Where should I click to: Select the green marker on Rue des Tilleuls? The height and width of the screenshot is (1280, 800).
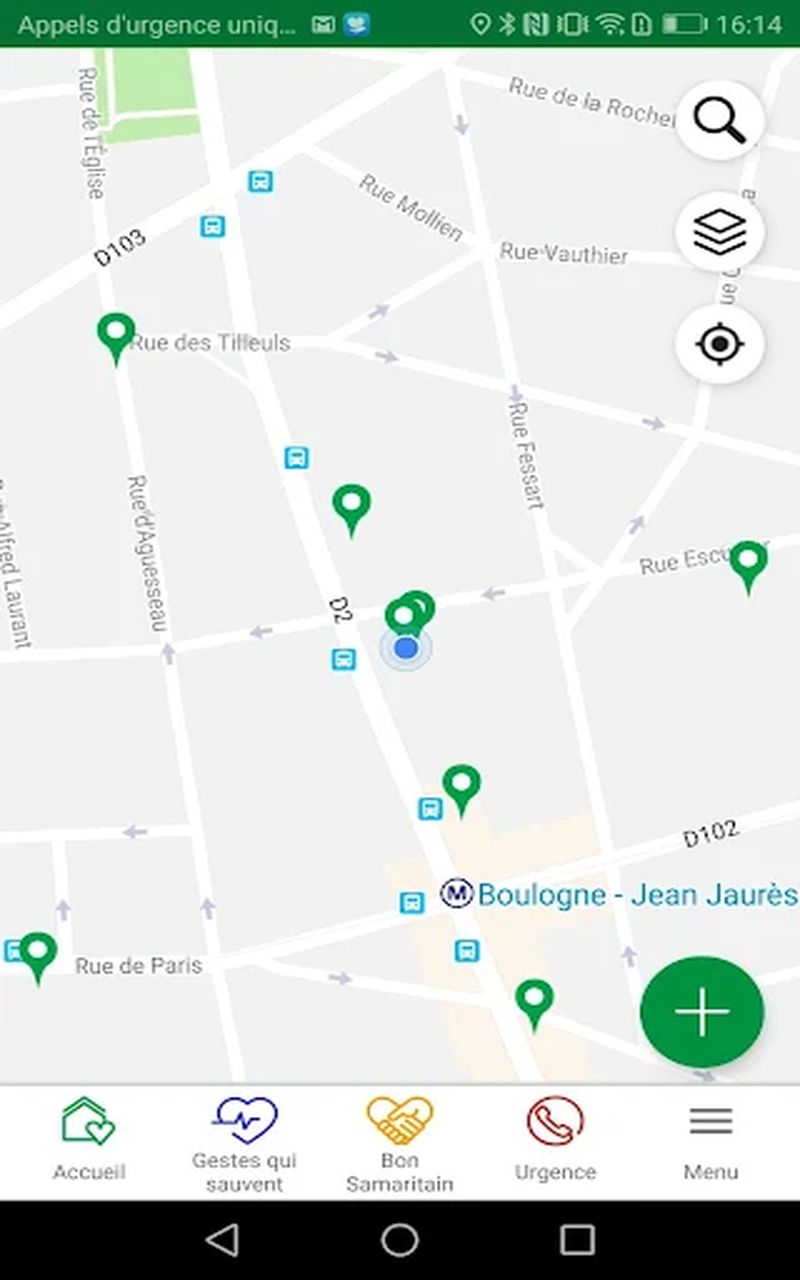point(116,334)
